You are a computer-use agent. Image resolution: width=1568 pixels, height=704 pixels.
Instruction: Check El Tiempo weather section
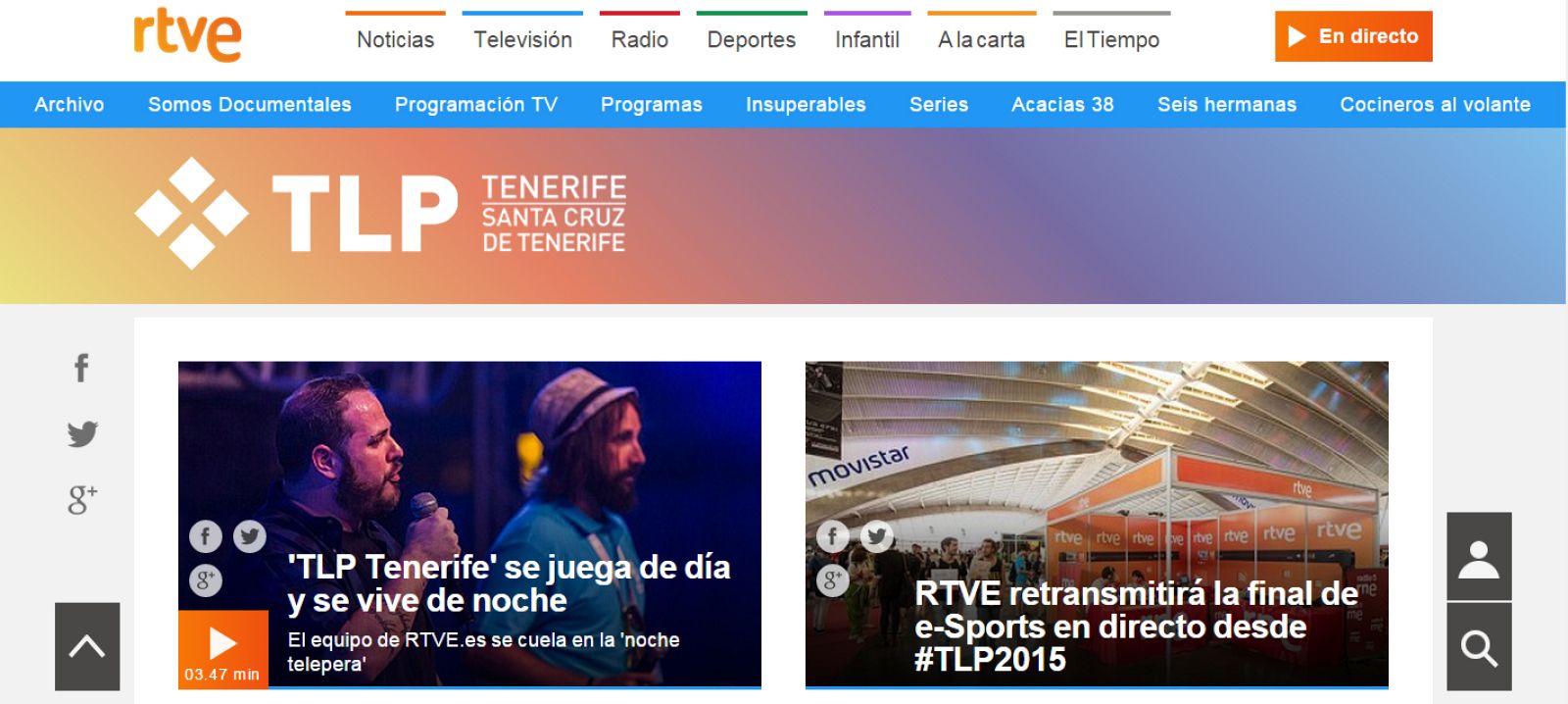[1111, 39]
